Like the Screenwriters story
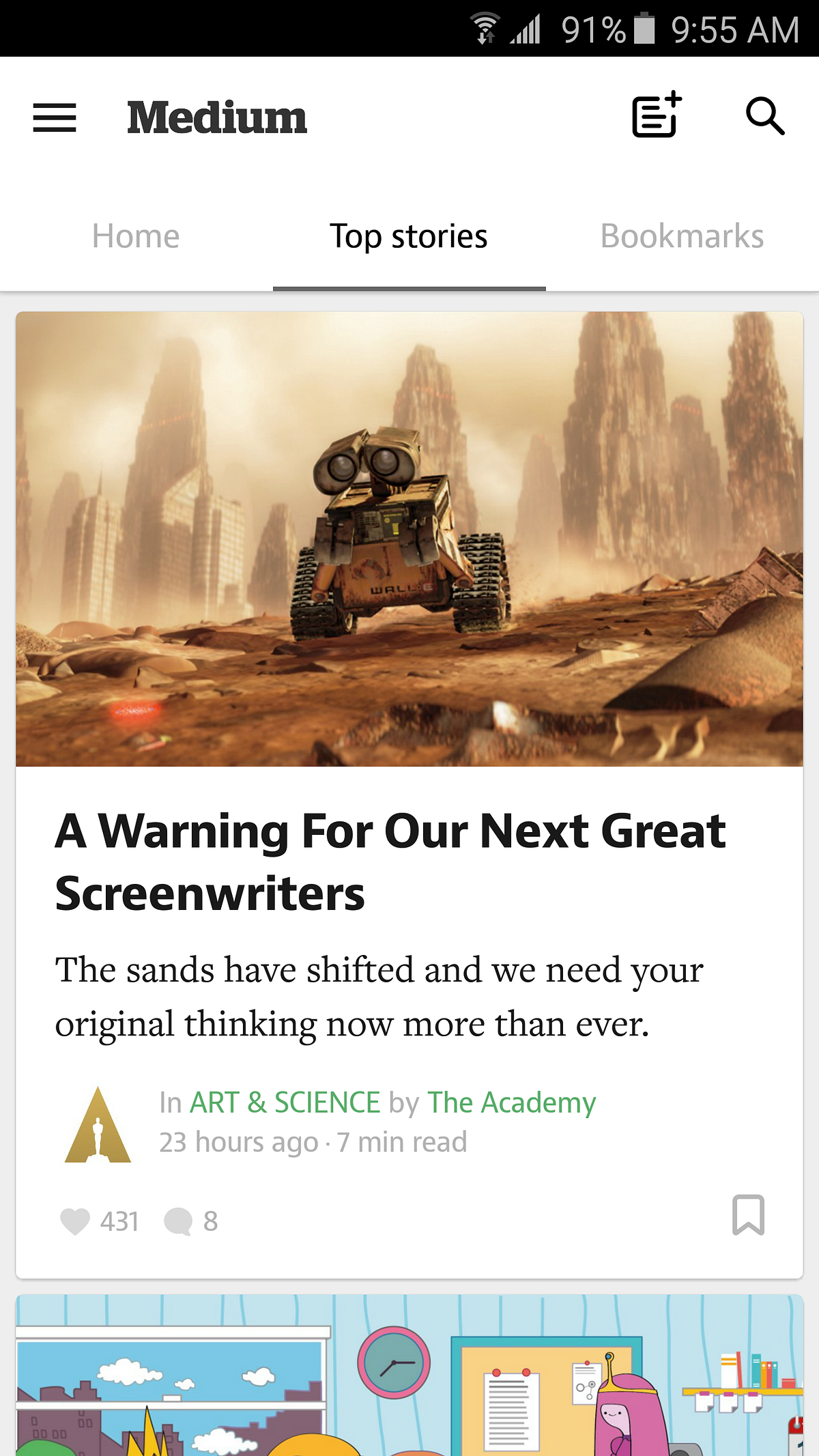 (75, 1221)
